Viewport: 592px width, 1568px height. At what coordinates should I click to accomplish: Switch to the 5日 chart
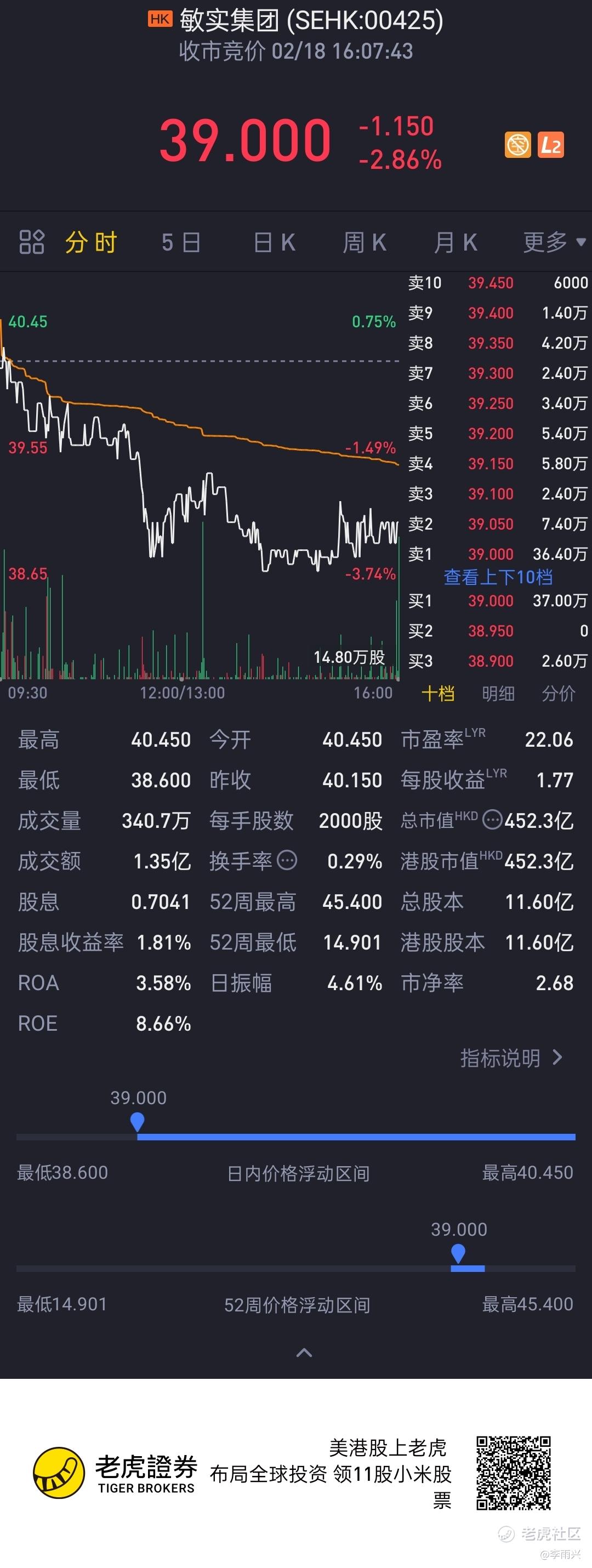click(x=181, y=242)
